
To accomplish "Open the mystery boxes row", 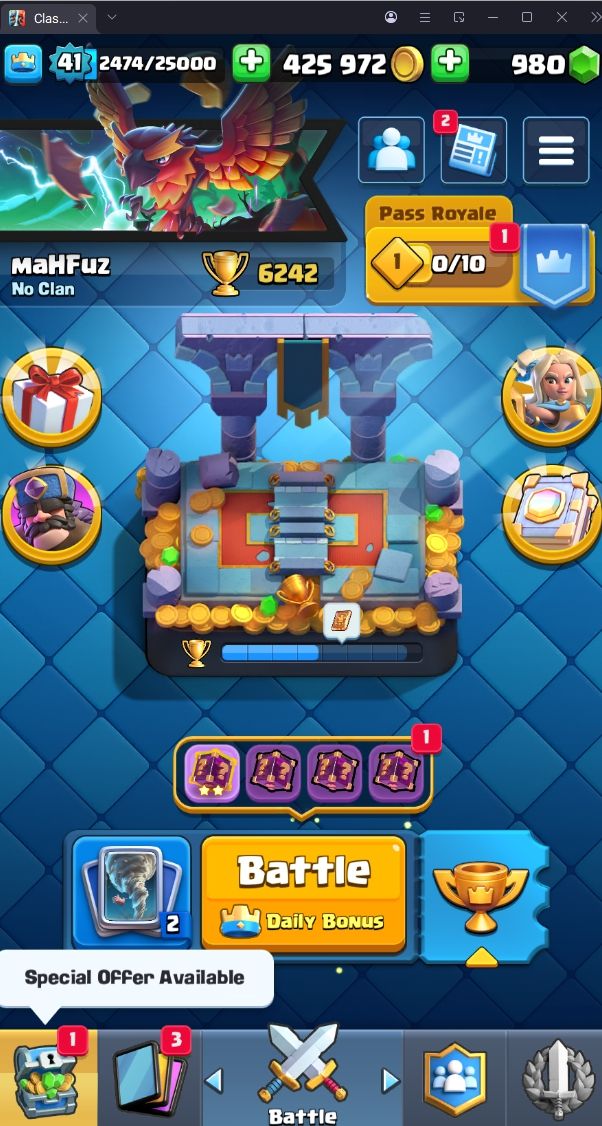I will point(302,773).
